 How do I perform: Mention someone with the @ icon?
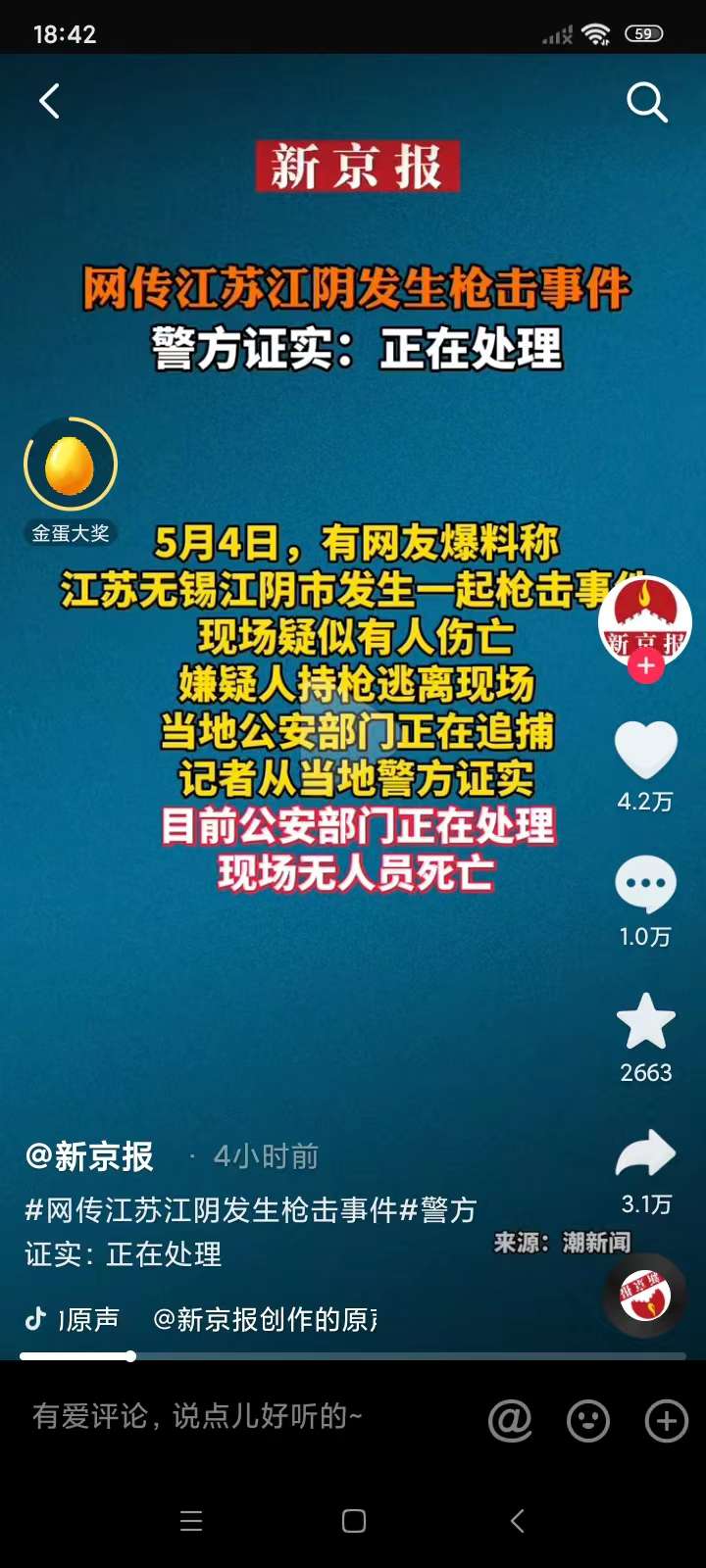pos(511,1420)
